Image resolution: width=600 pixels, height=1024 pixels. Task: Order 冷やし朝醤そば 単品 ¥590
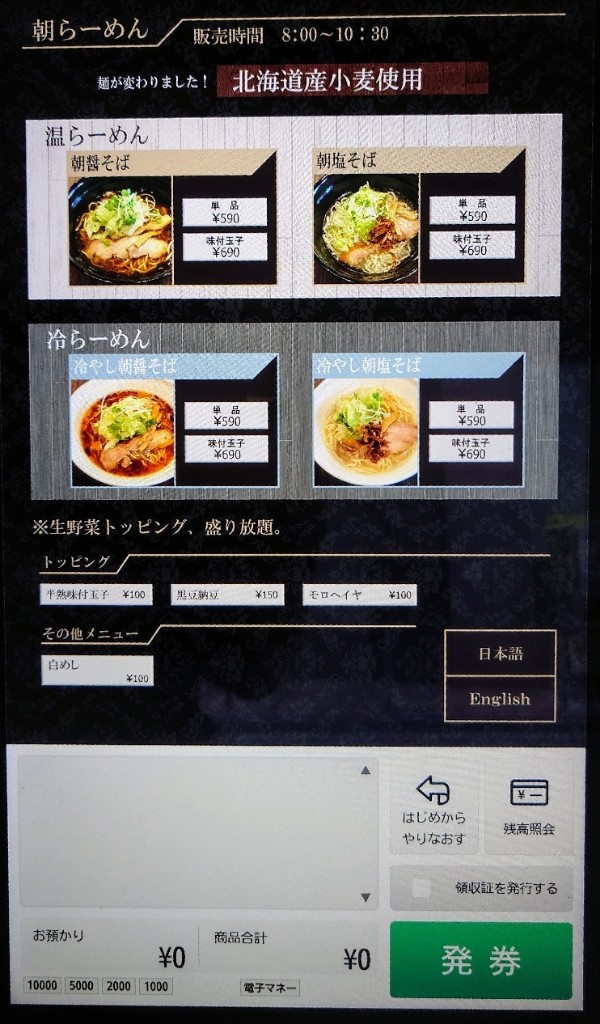pos(226,415)
